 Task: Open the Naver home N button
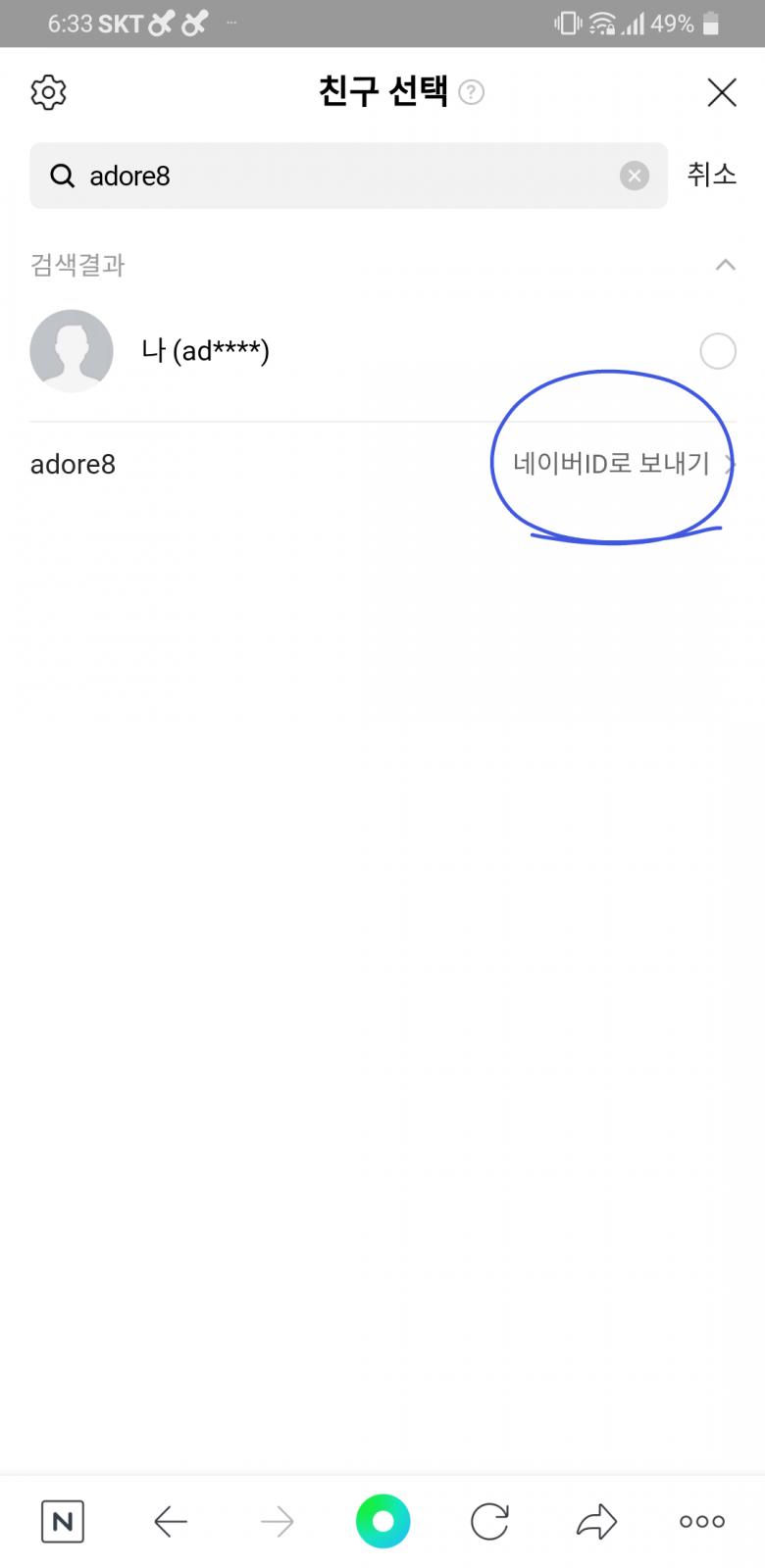(x=63, y=1521)
